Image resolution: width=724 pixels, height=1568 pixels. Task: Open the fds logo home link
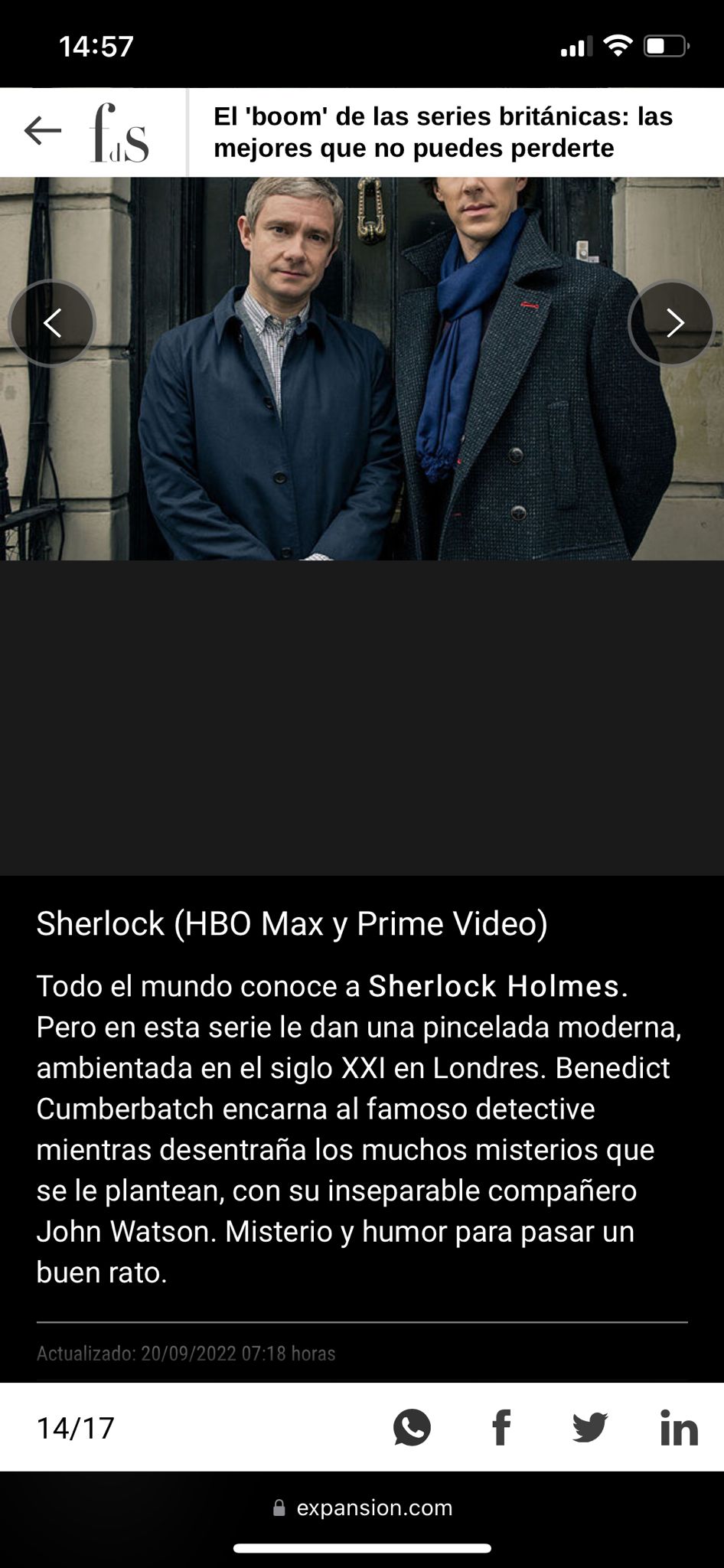point(119,132)
